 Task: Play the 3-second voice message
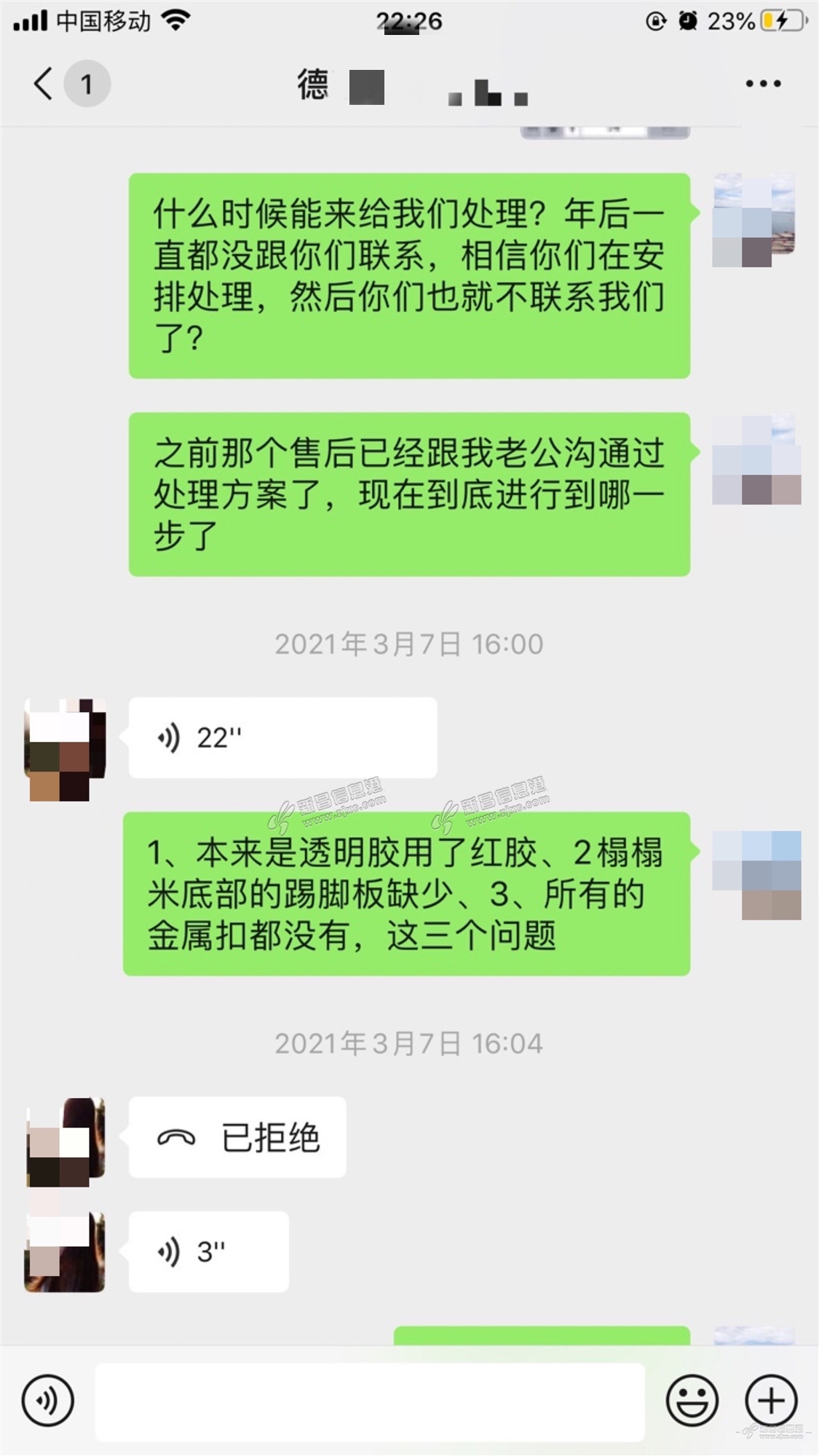208,1251
